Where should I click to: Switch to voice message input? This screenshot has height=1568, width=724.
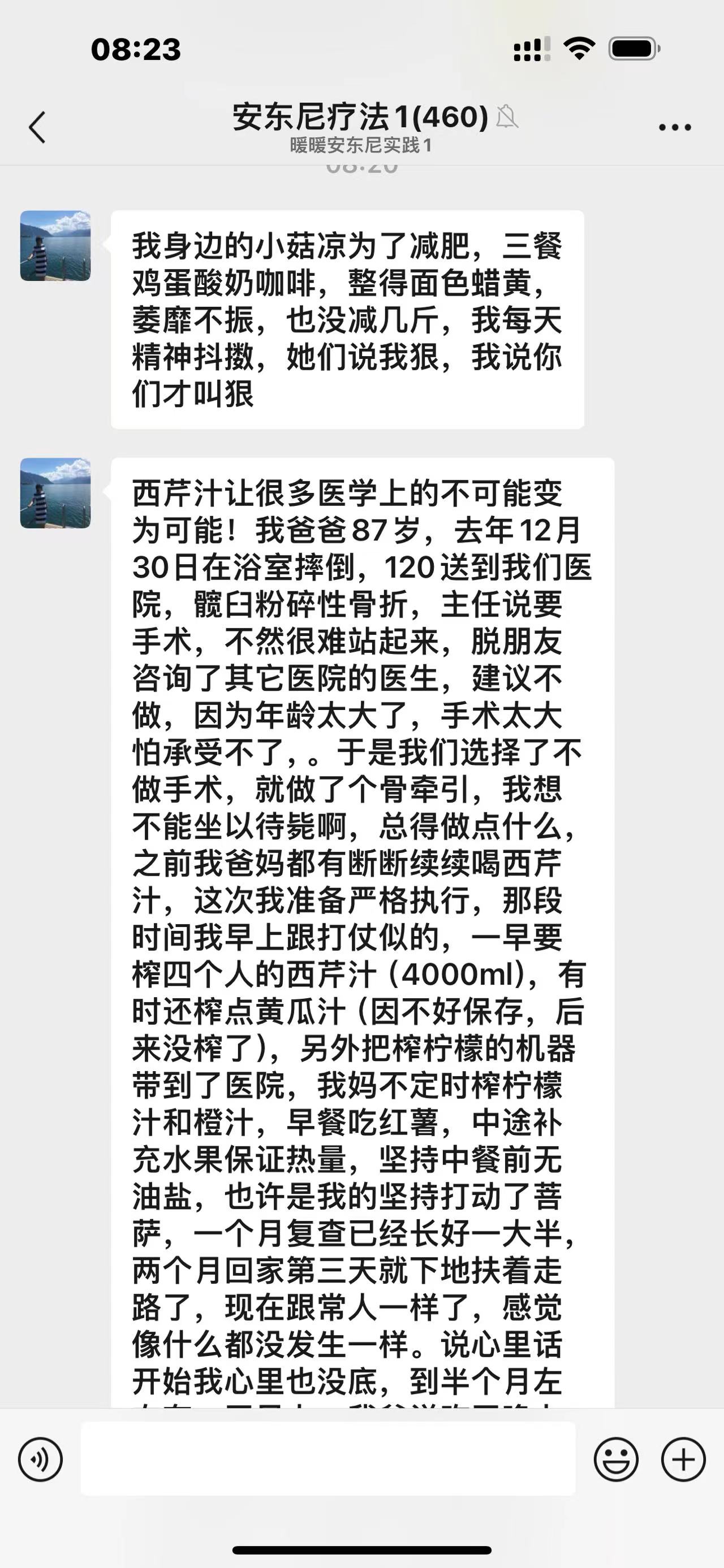[40, 1459]
